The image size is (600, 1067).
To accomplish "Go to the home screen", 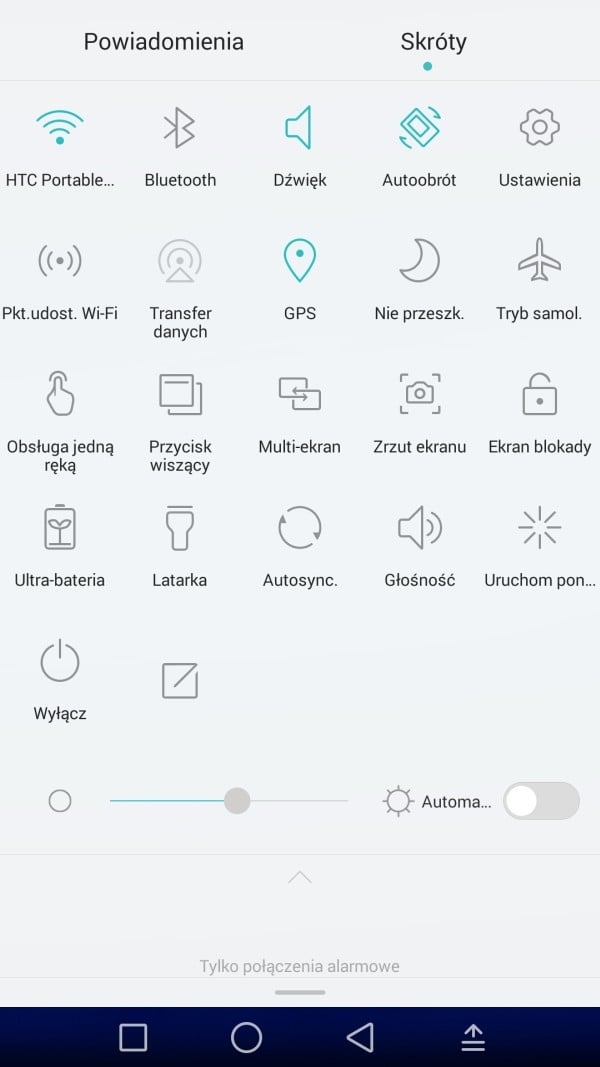I will [x=246, y=1038].
